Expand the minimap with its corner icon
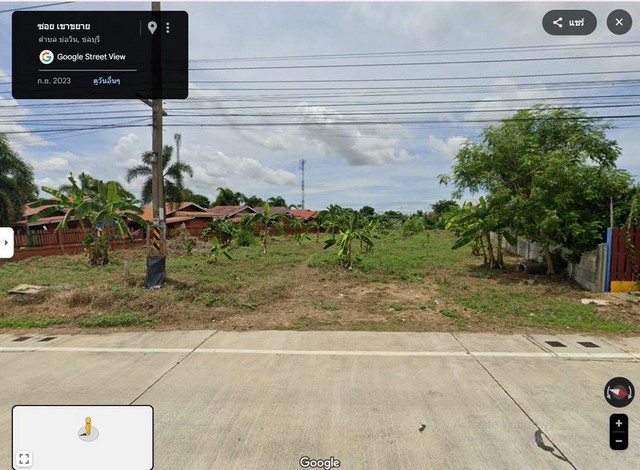The image size is (640, 470). 24,459
